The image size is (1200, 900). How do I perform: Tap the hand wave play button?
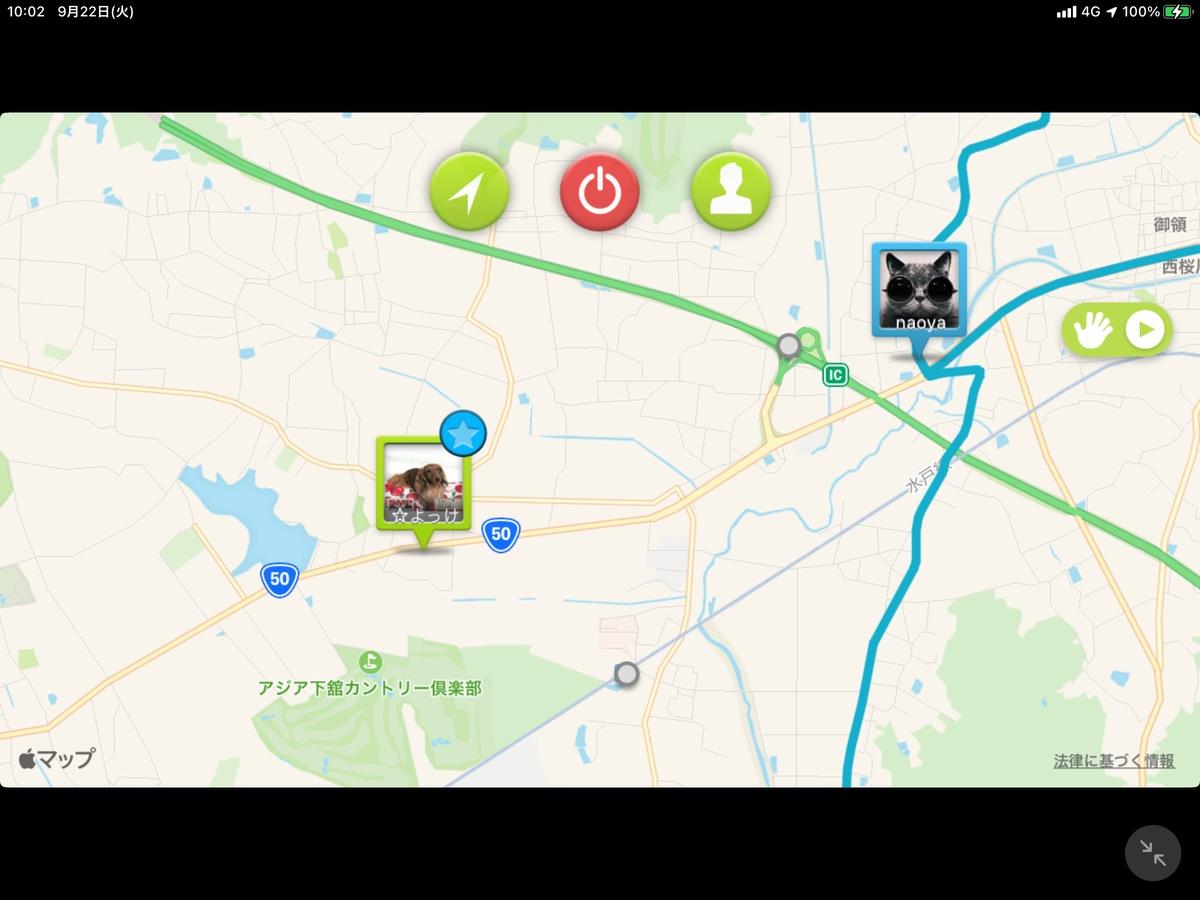[1116, 329]
